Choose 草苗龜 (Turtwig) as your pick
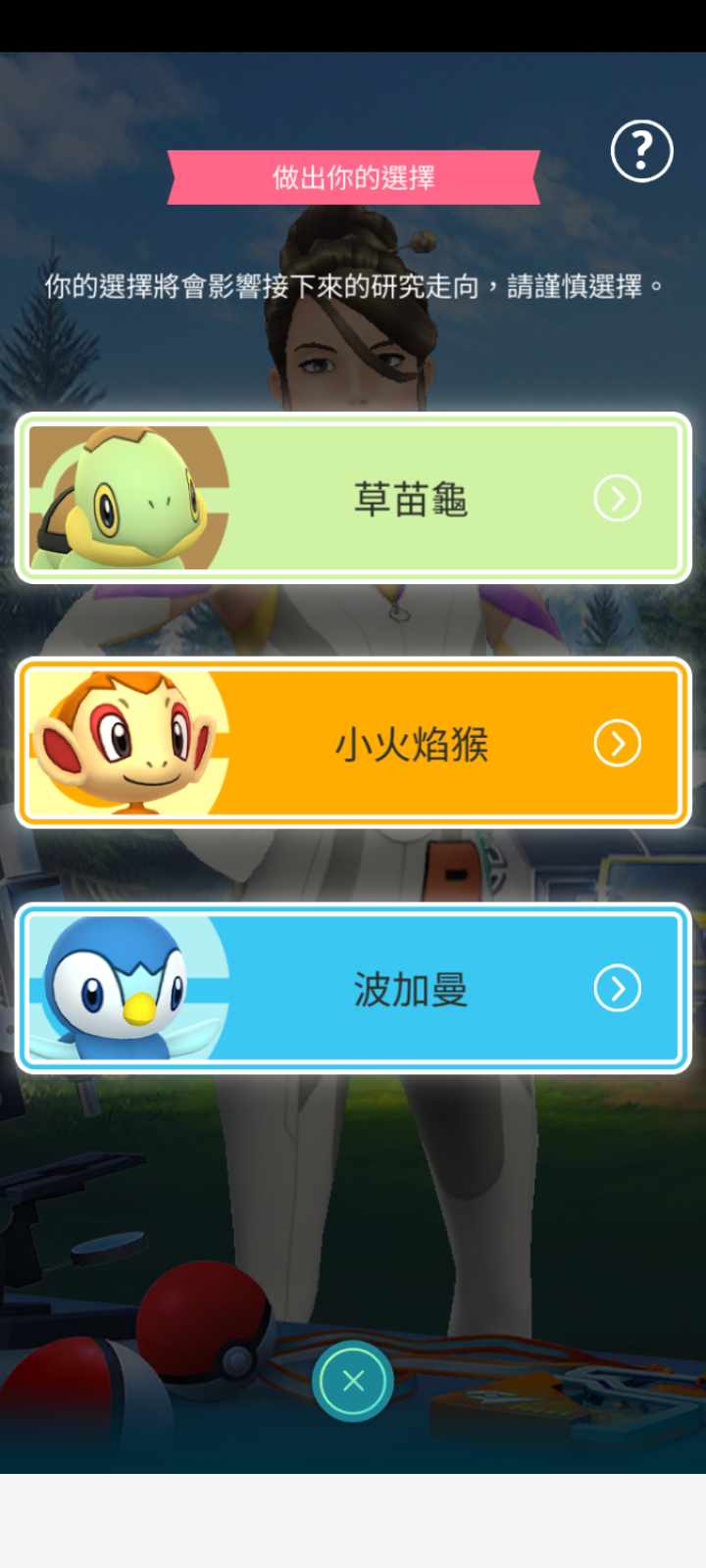Viewport: 706px width, 1568px height. [353, 498]
